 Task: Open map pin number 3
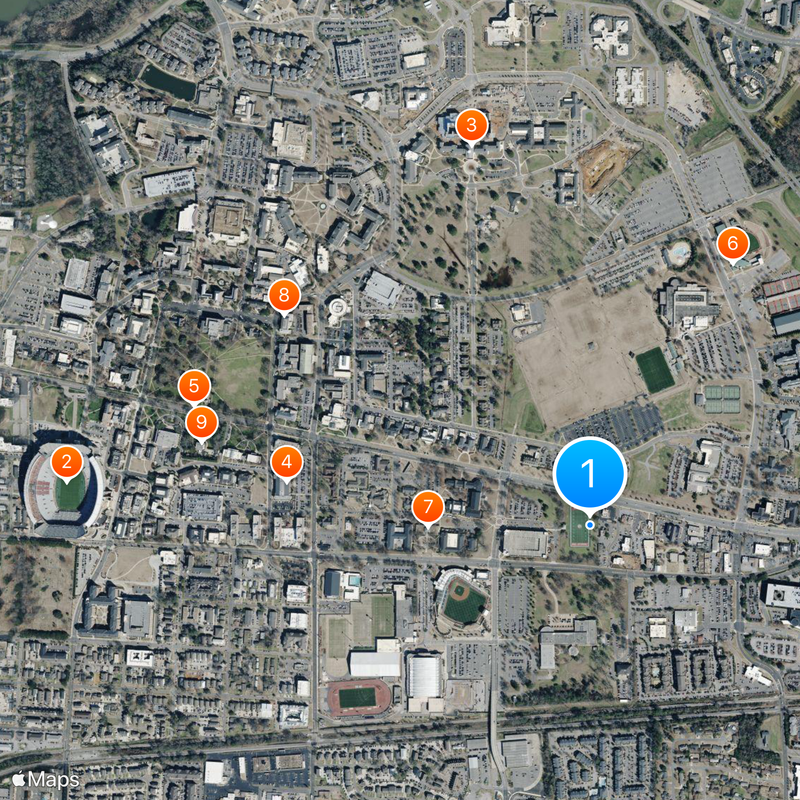click(x=470, y=126)
